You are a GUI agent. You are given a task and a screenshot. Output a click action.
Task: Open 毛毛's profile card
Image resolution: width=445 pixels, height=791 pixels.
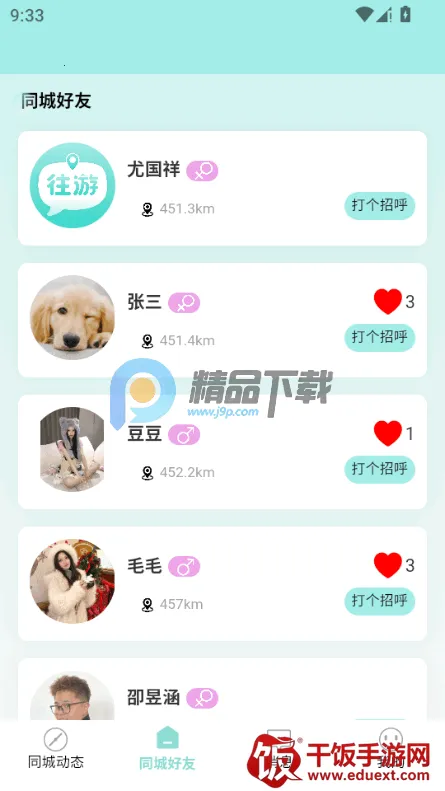coord(222,584)
